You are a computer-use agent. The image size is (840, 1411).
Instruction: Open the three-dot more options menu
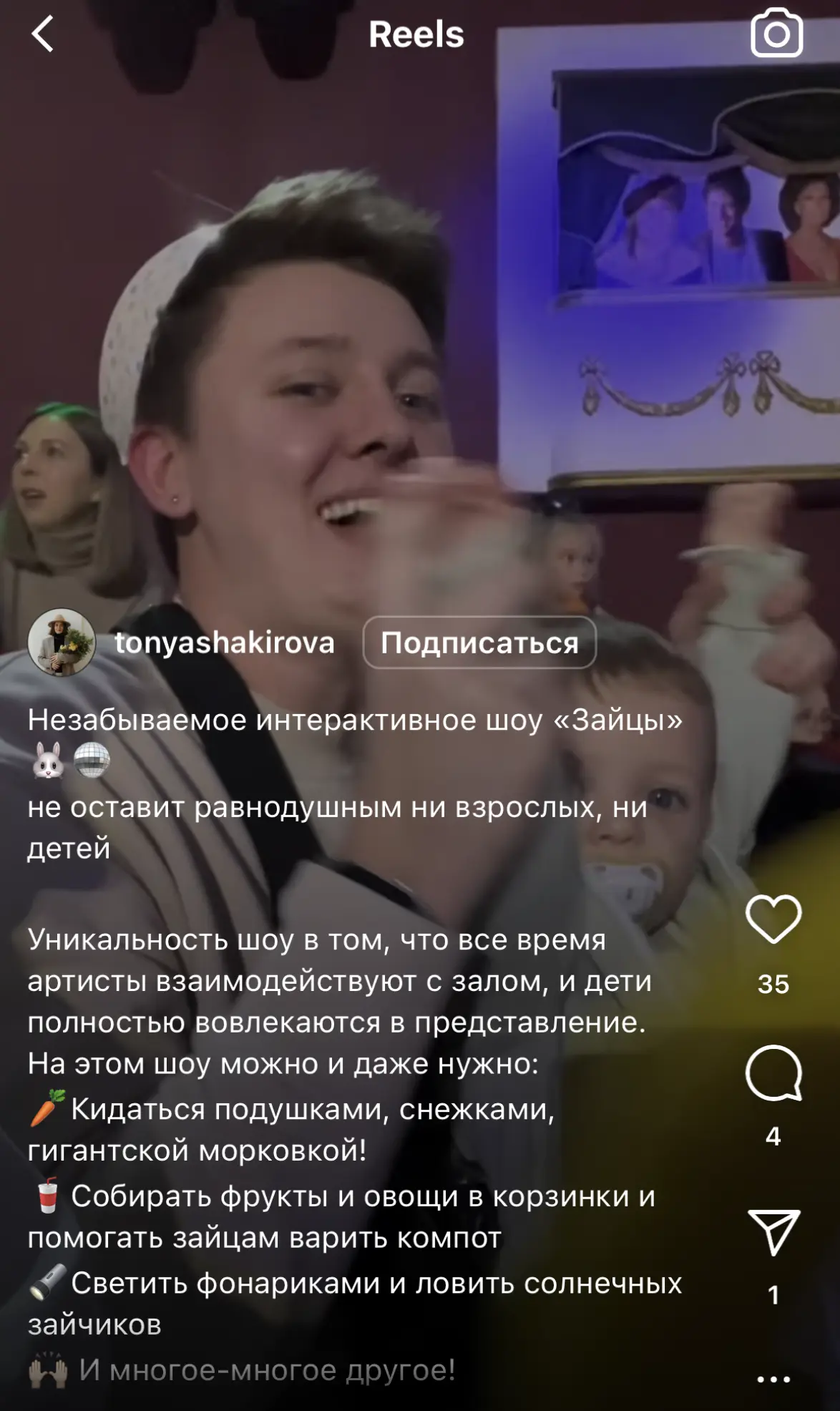[x=773, y=1379]
